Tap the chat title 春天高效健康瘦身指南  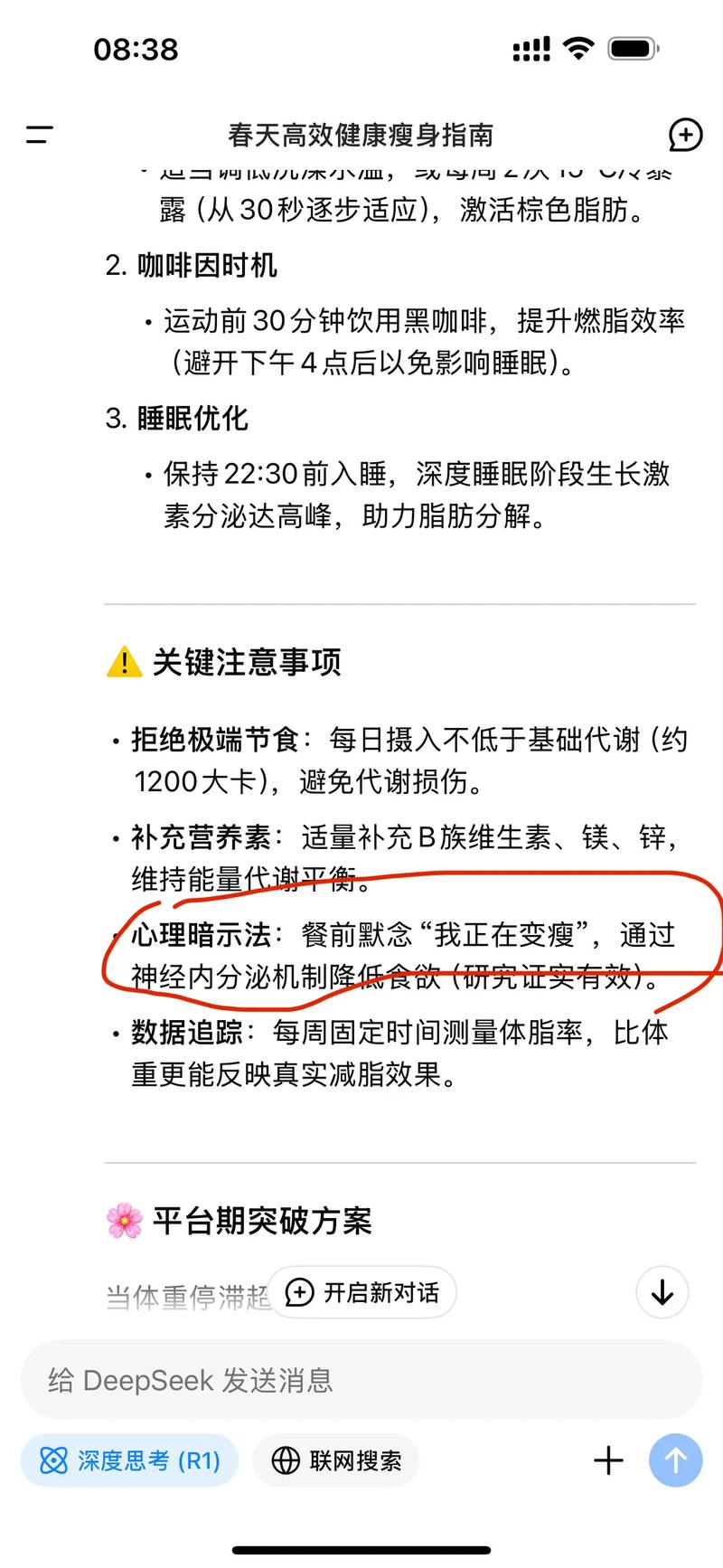(x=361, y=136)
